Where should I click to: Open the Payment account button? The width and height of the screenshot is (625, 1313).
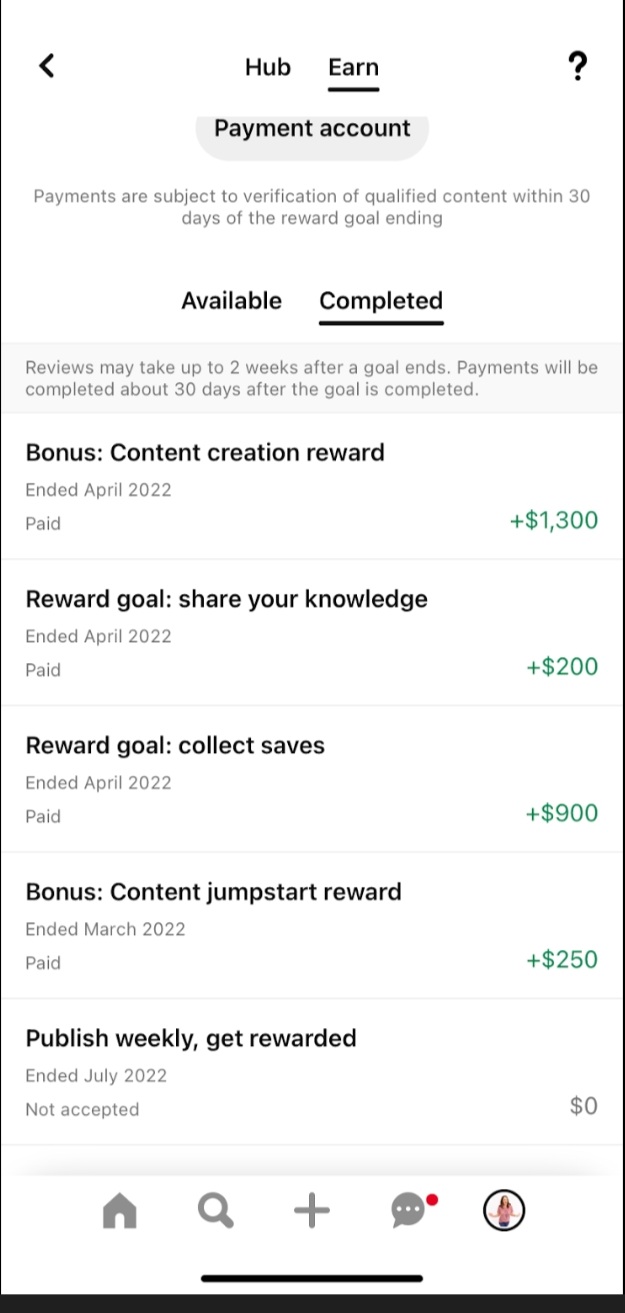point(312,130)
